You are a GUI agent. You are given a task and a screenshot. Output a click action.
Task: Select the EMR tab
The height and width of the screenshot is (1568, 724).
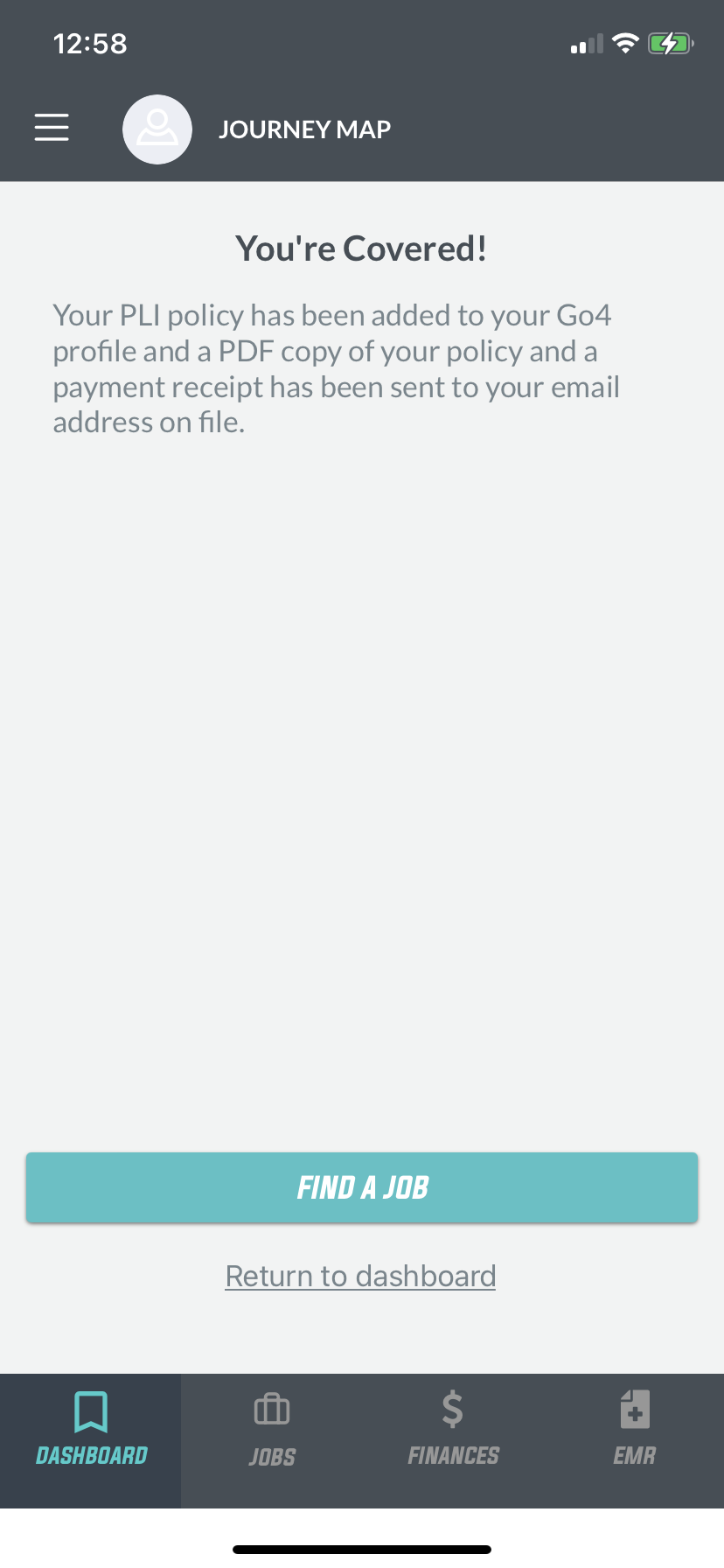point(634,1440)
